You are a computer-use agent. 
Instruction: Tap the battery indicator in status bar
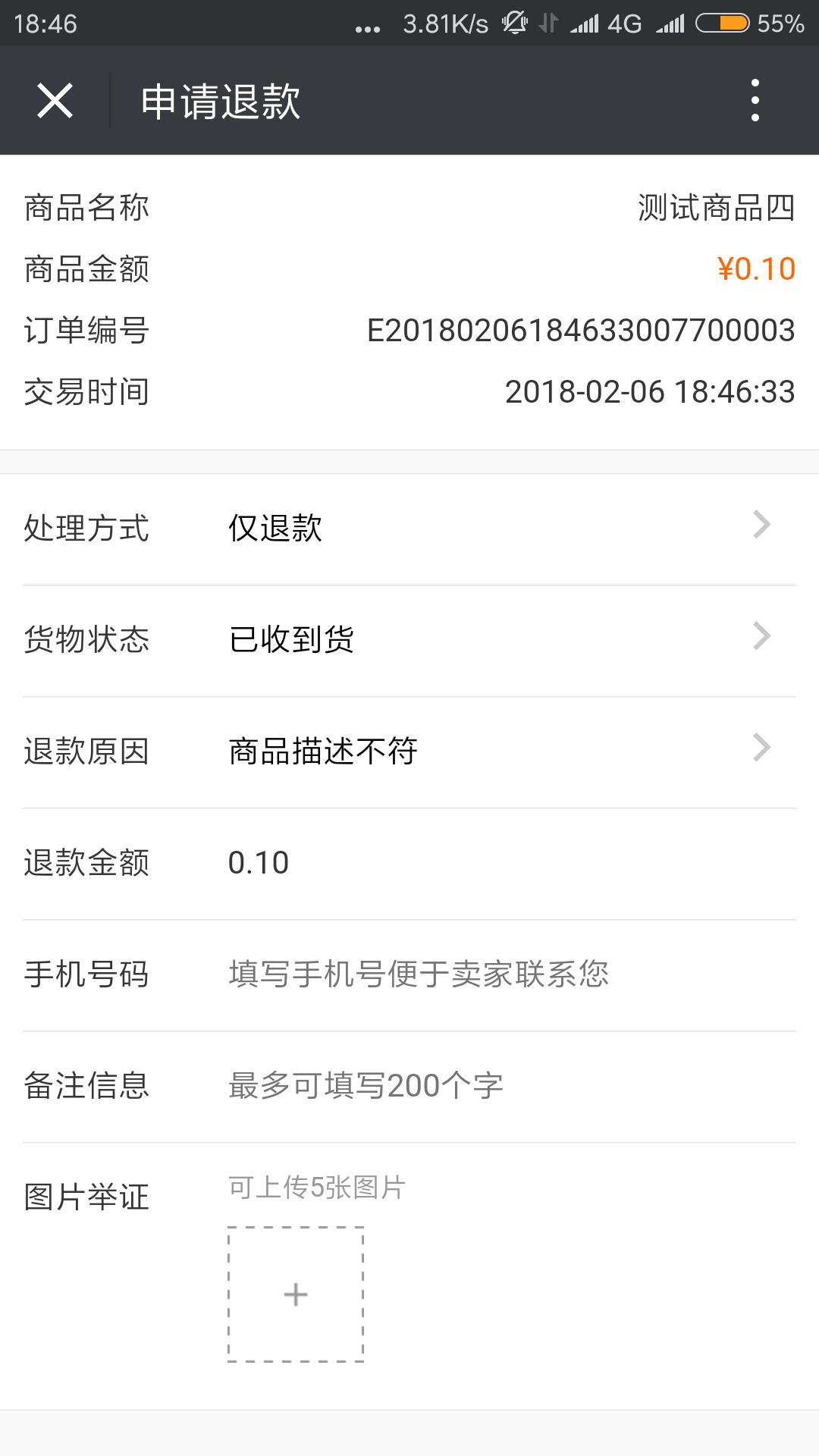point(720,23)
